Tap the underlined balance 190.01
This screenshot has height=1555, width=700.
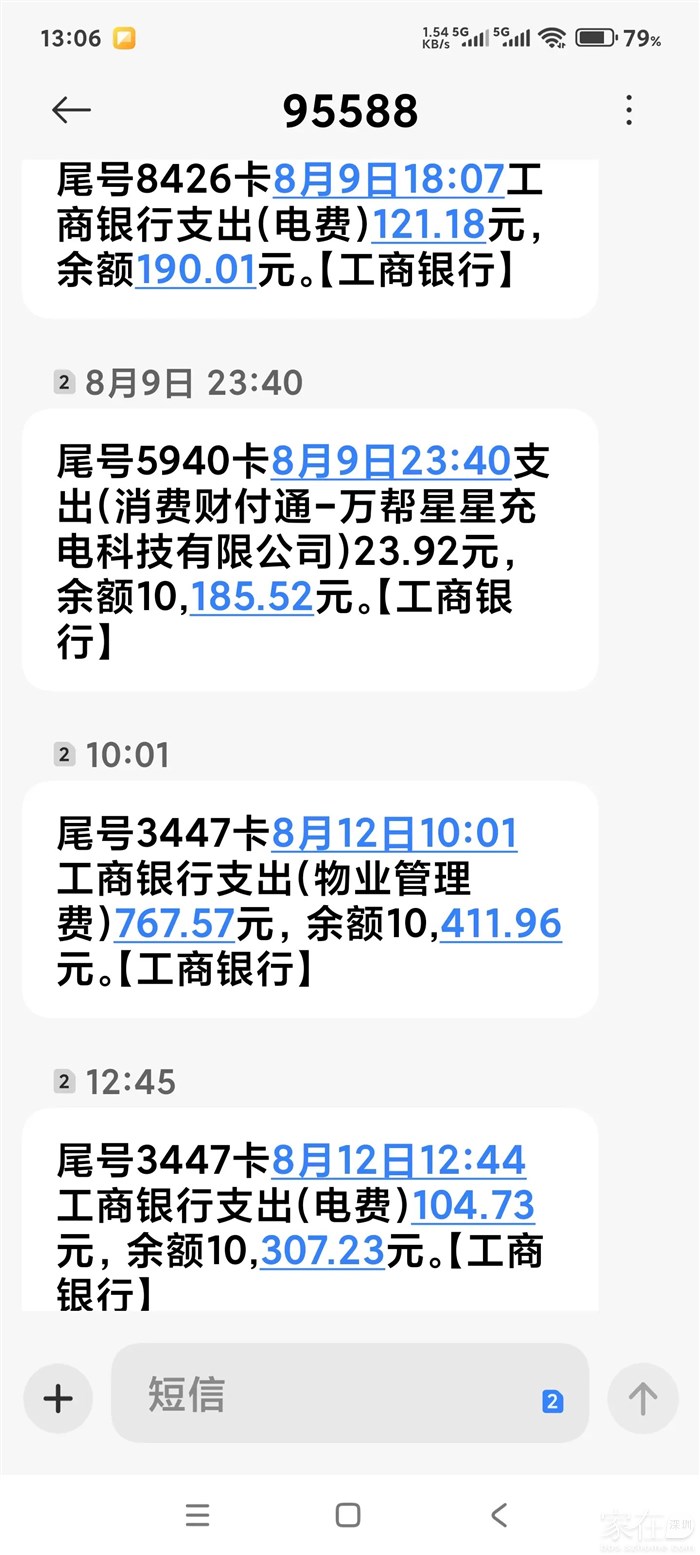(x=196, y=271)
